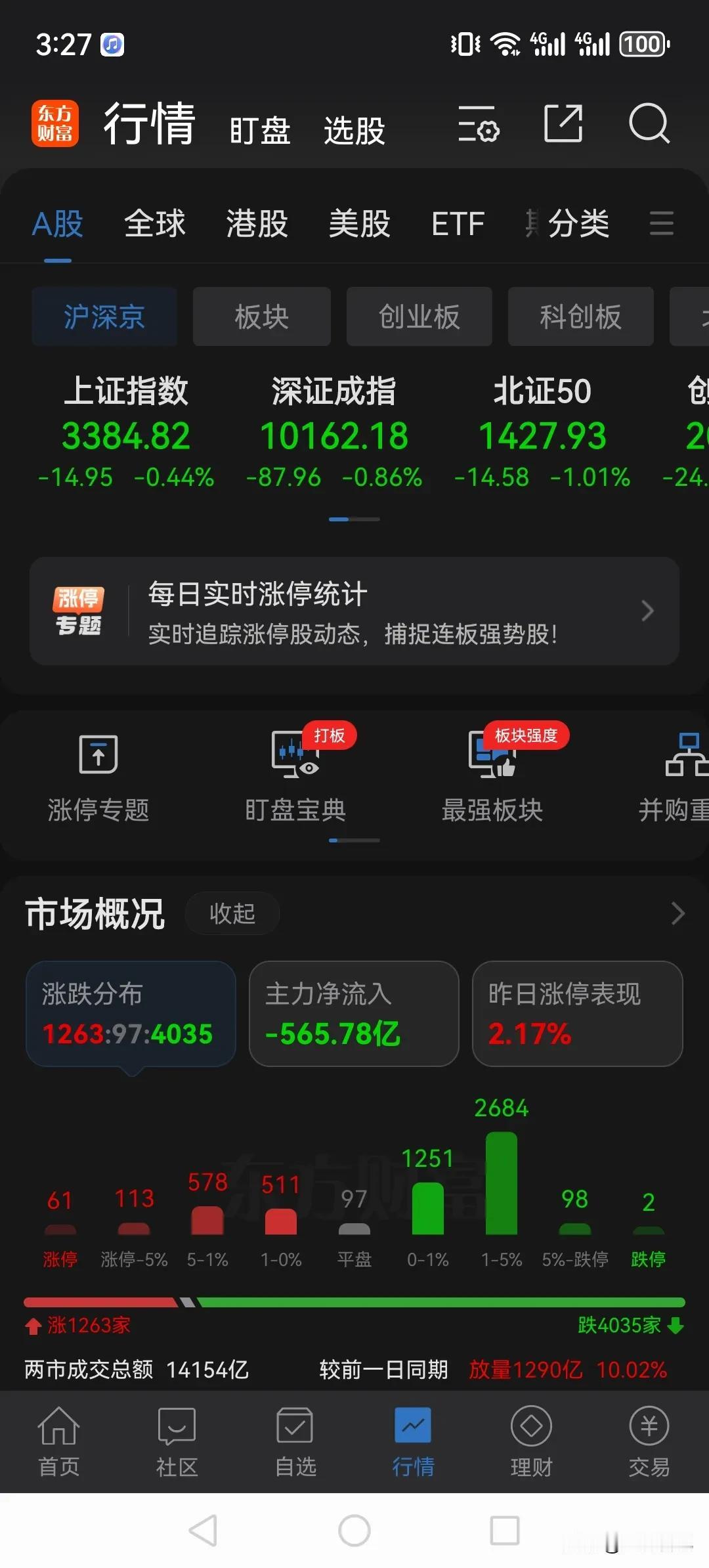Viewport: 709px width, 1568px height.
Task: Go to the 交易 bottom tab
Action: point(649,1442)
